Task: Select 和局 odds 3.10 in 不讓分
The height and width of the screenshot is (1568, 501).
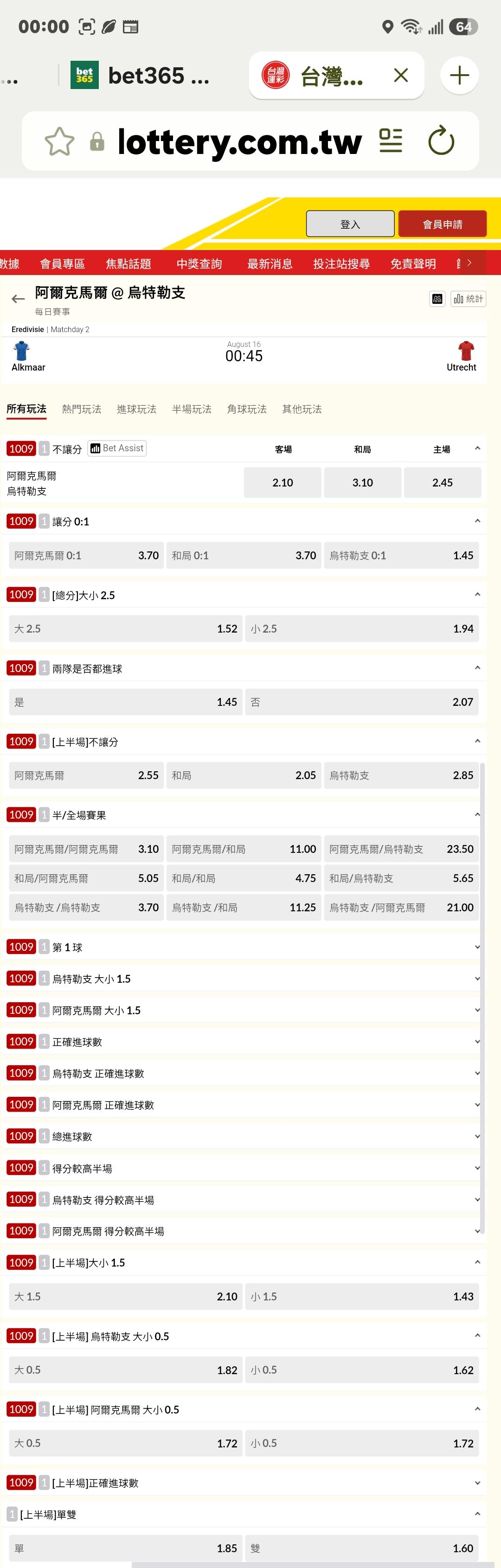Action: coord(363,483)
